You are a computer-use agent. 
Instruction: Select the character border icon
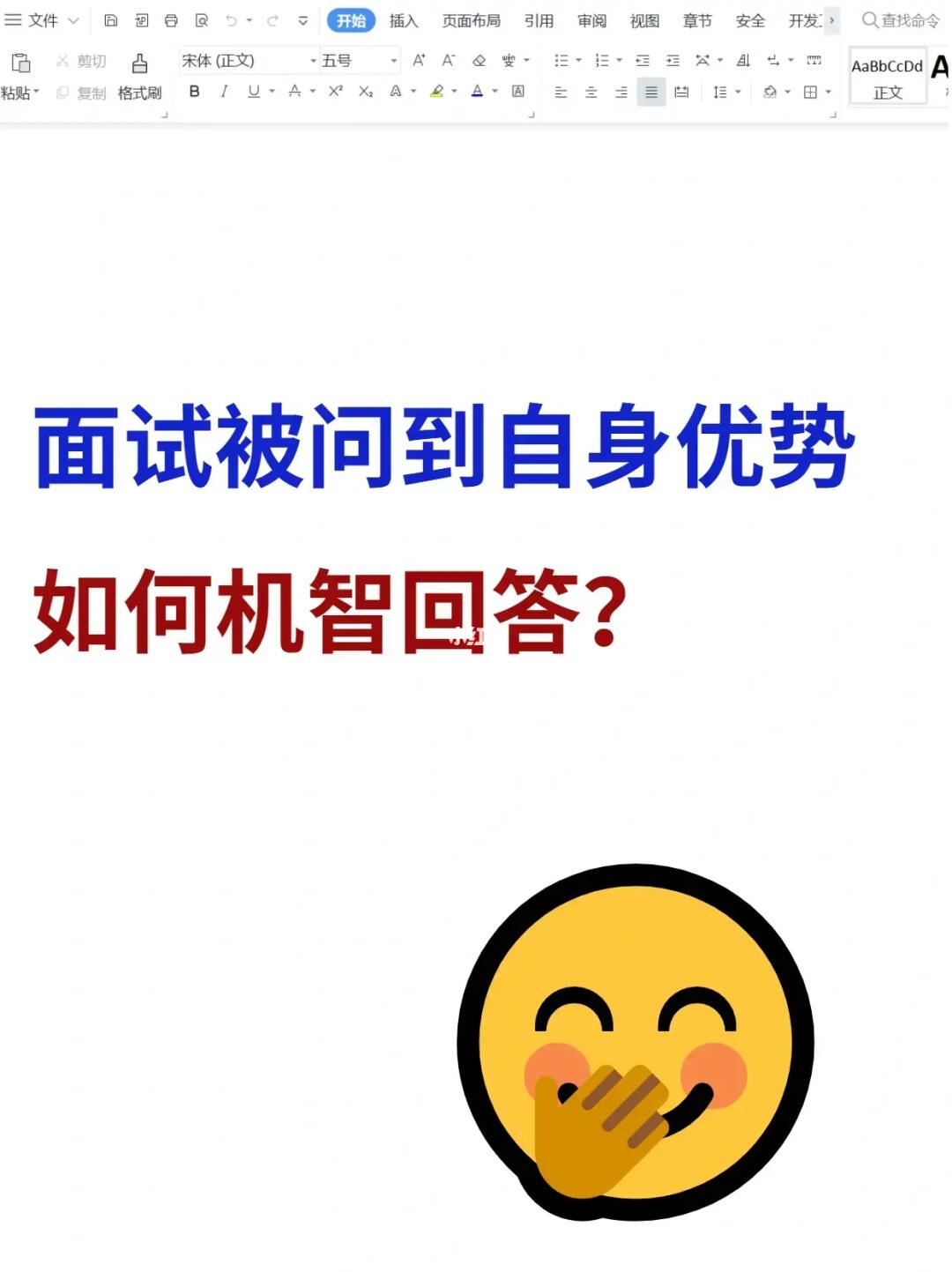[x=516, y=92]
